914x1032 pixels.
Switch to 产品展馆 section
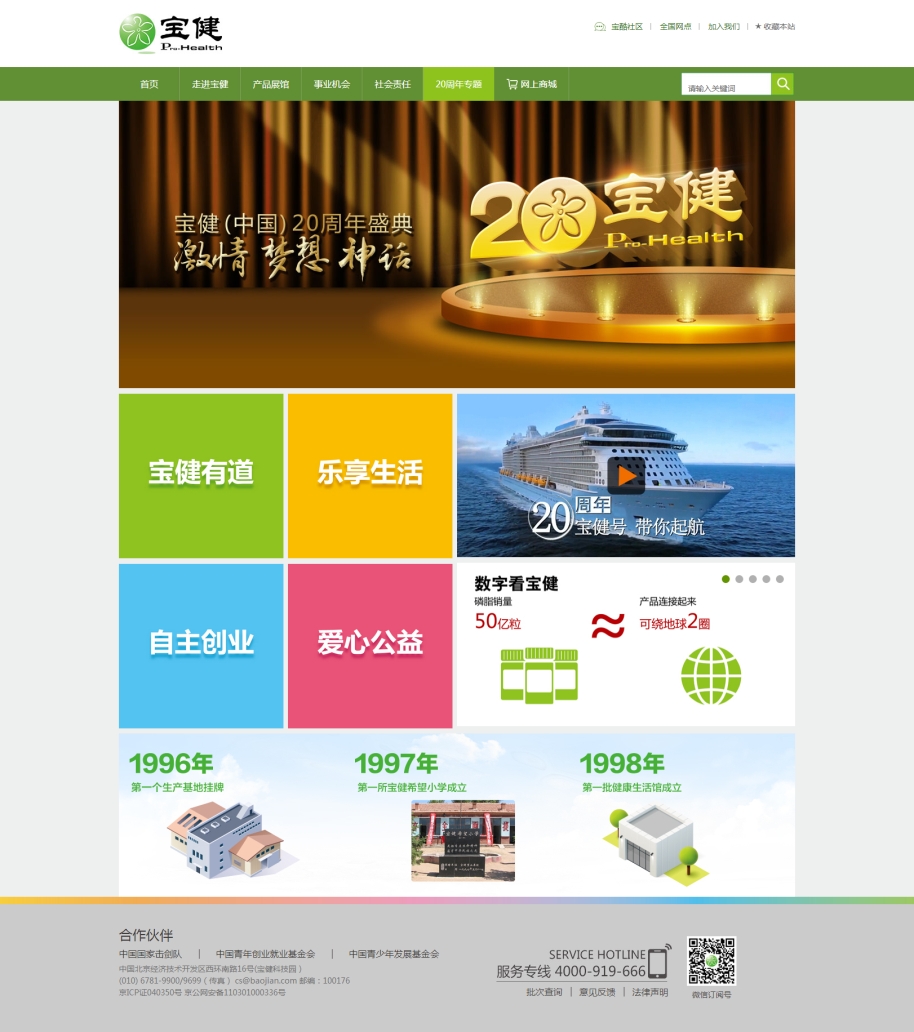[x=271, y=85]
